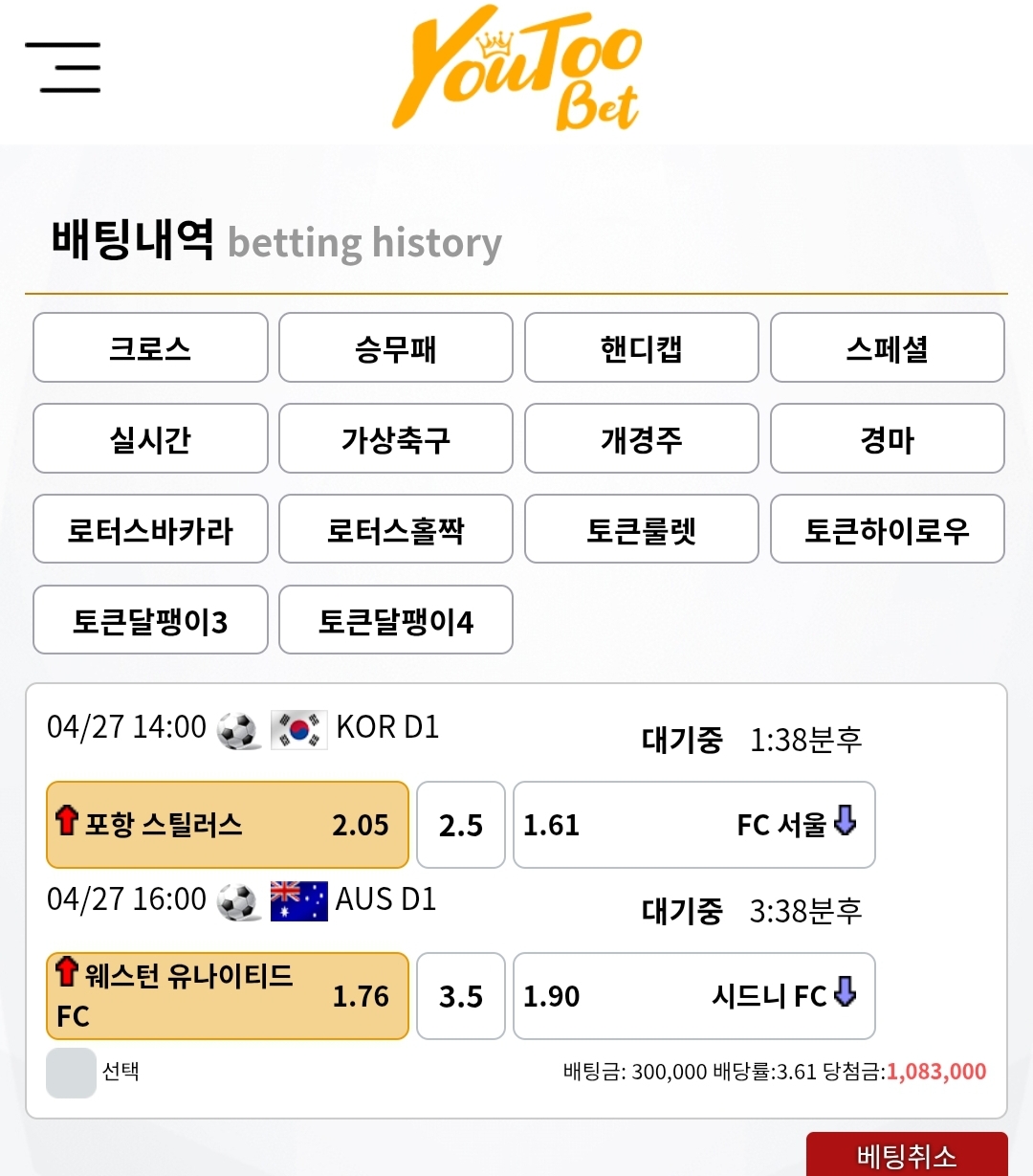Open 로터스바카라 history

coord(150,529)
